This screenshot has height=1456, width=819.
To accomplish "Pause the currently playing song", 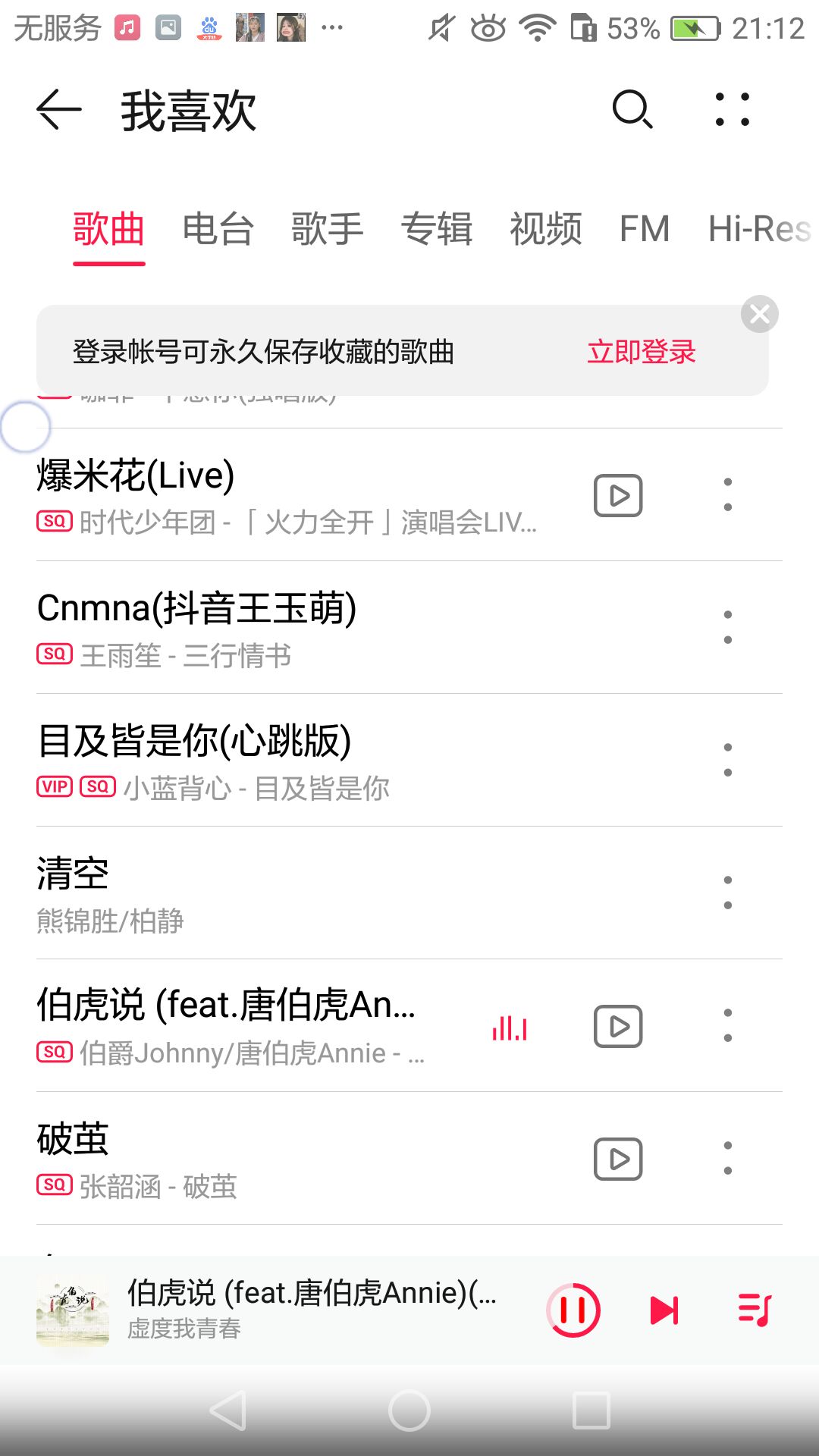I will pyautogui.click(x=573, y=1310).
